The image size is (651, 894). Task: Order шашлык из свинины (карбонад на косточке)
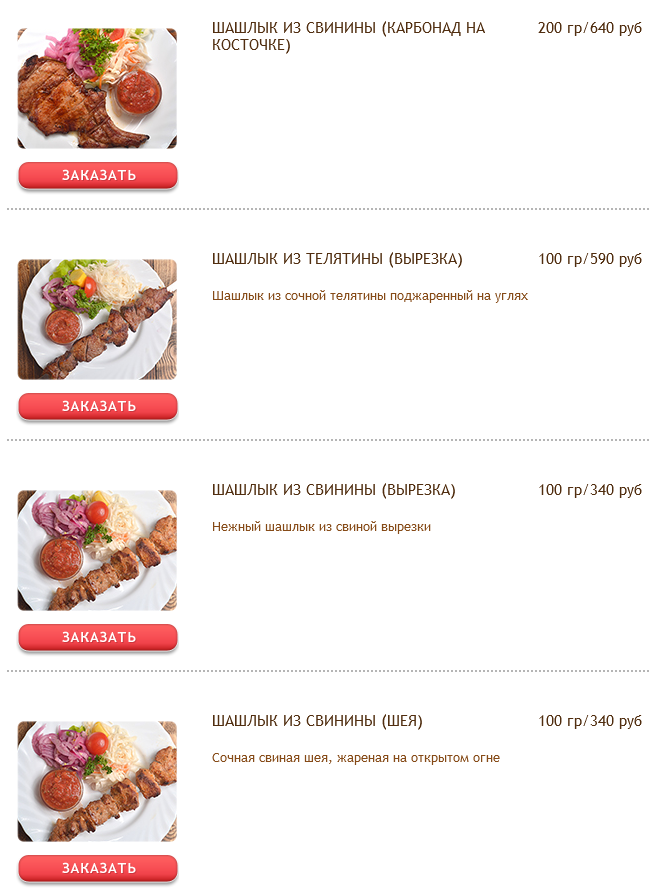(x=98, y=175)
